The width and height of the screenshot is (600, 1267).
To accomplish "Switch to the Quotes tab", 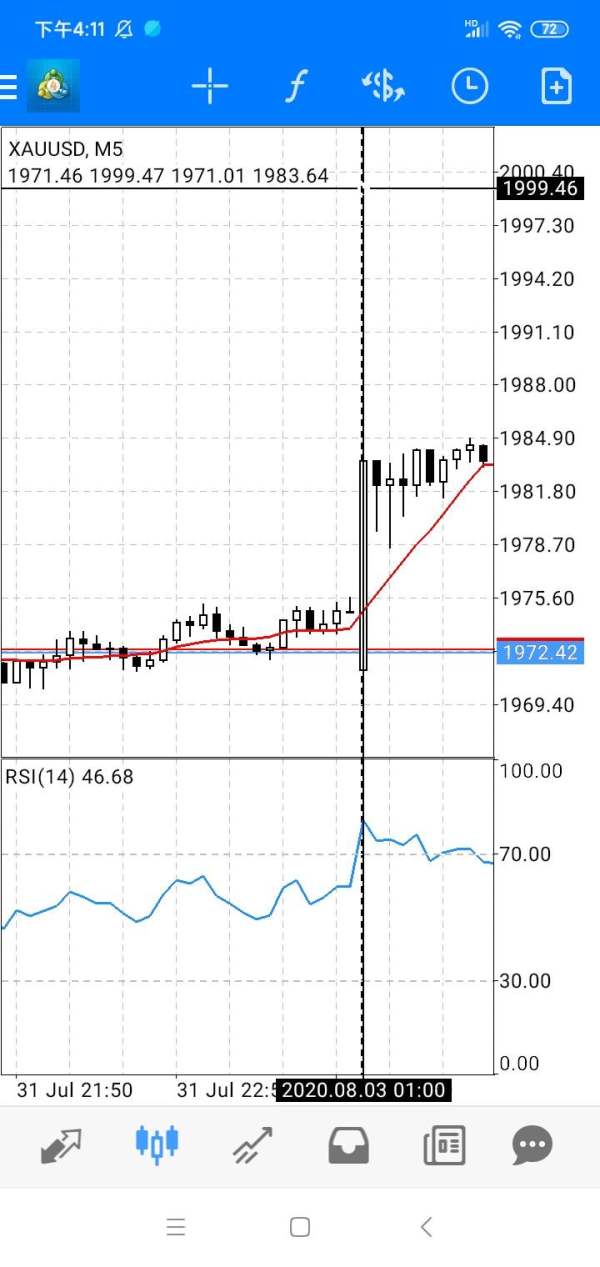I will pyautogui.click(x=61, y=1145).
